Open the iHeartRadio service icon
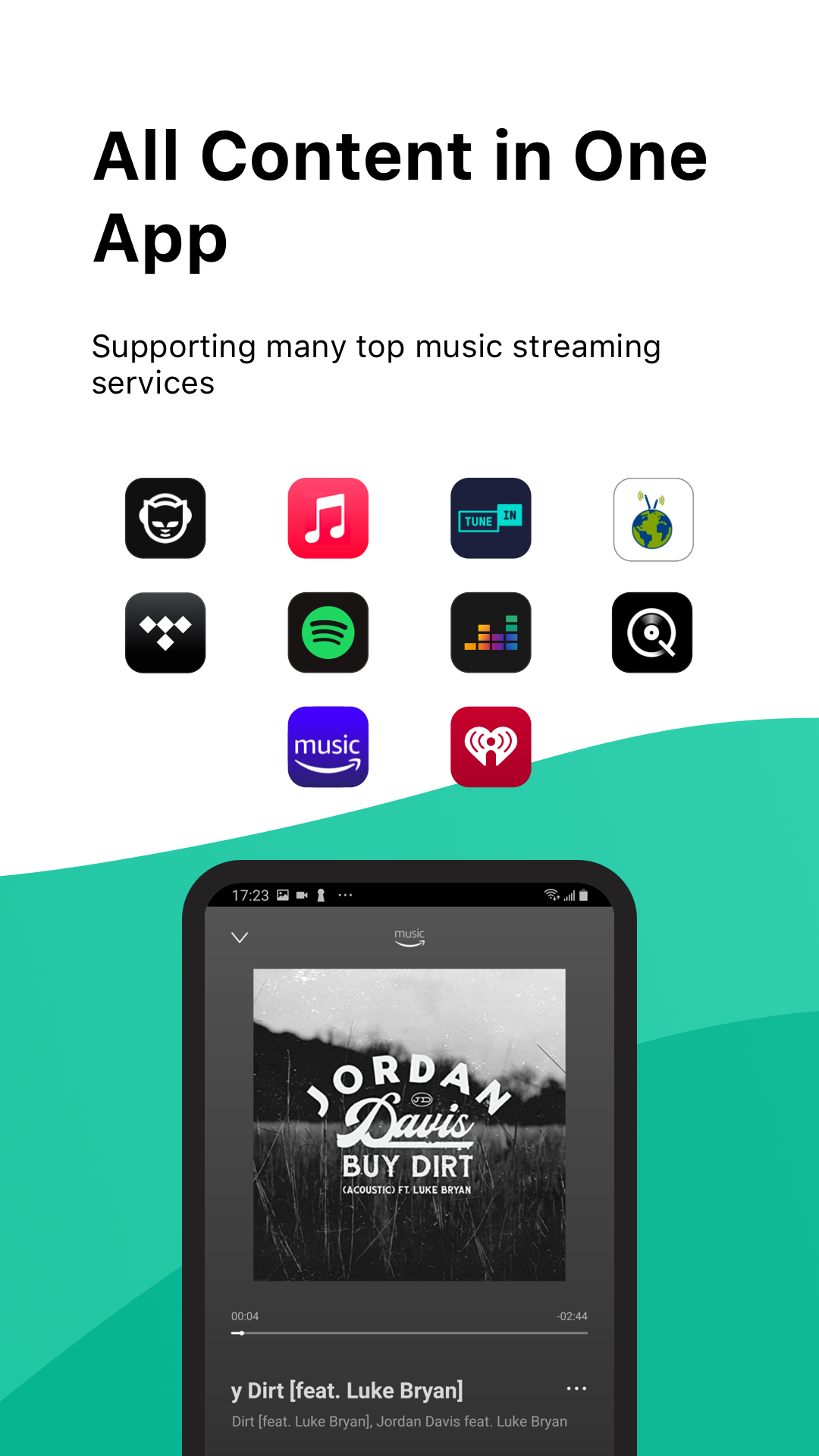This screenshot has height=1456, width=819. point(491,746)
